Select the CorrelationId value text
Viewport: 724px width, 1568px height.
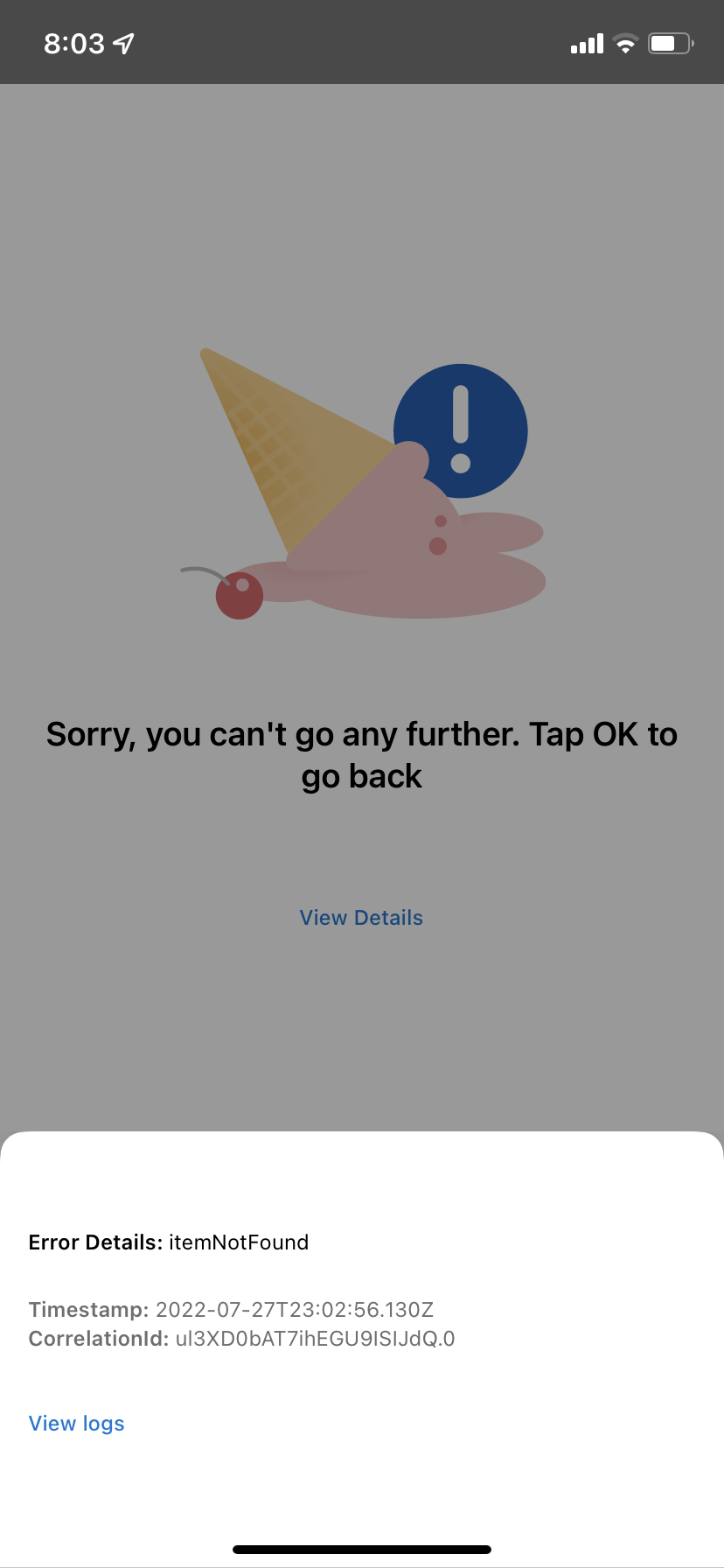315,1338
